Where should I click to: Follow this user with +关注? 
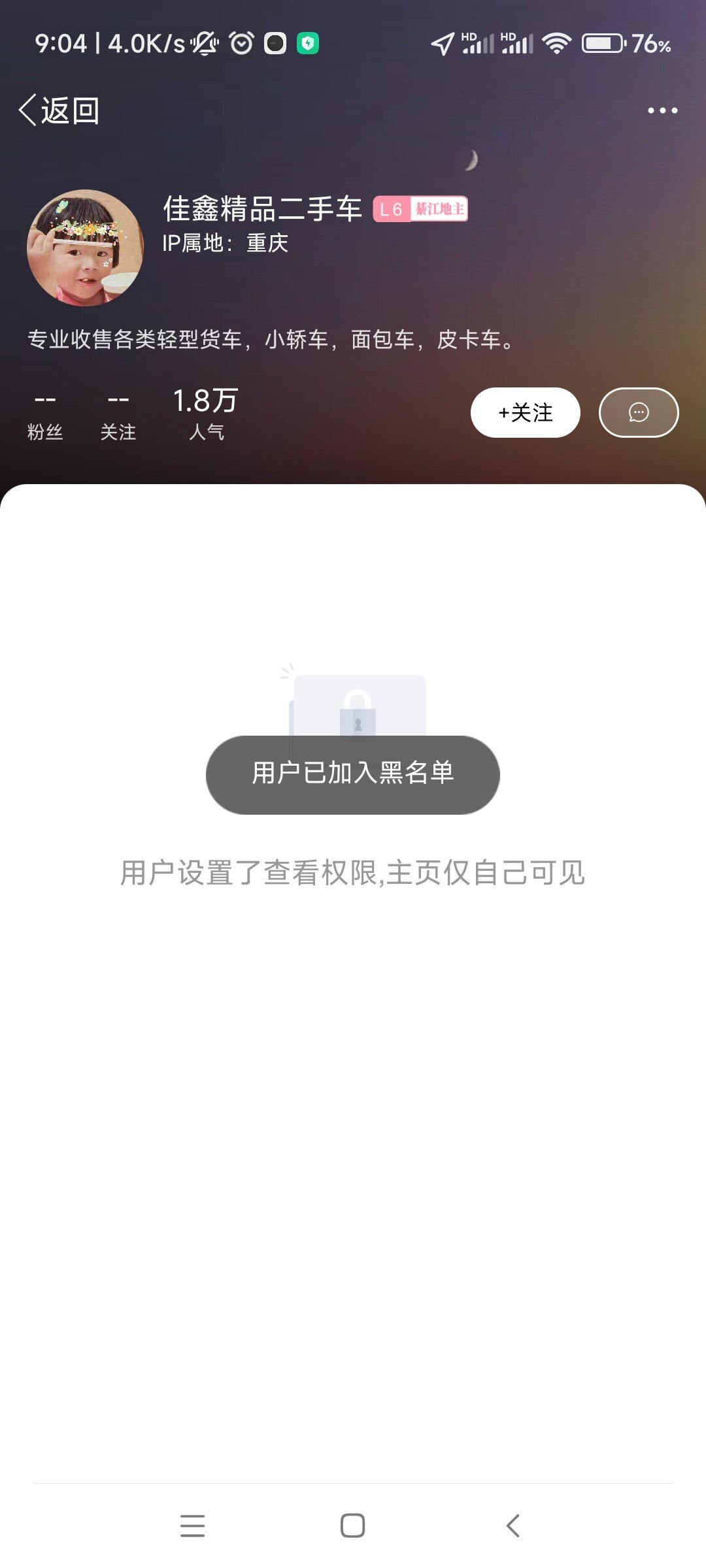(525, 412)
